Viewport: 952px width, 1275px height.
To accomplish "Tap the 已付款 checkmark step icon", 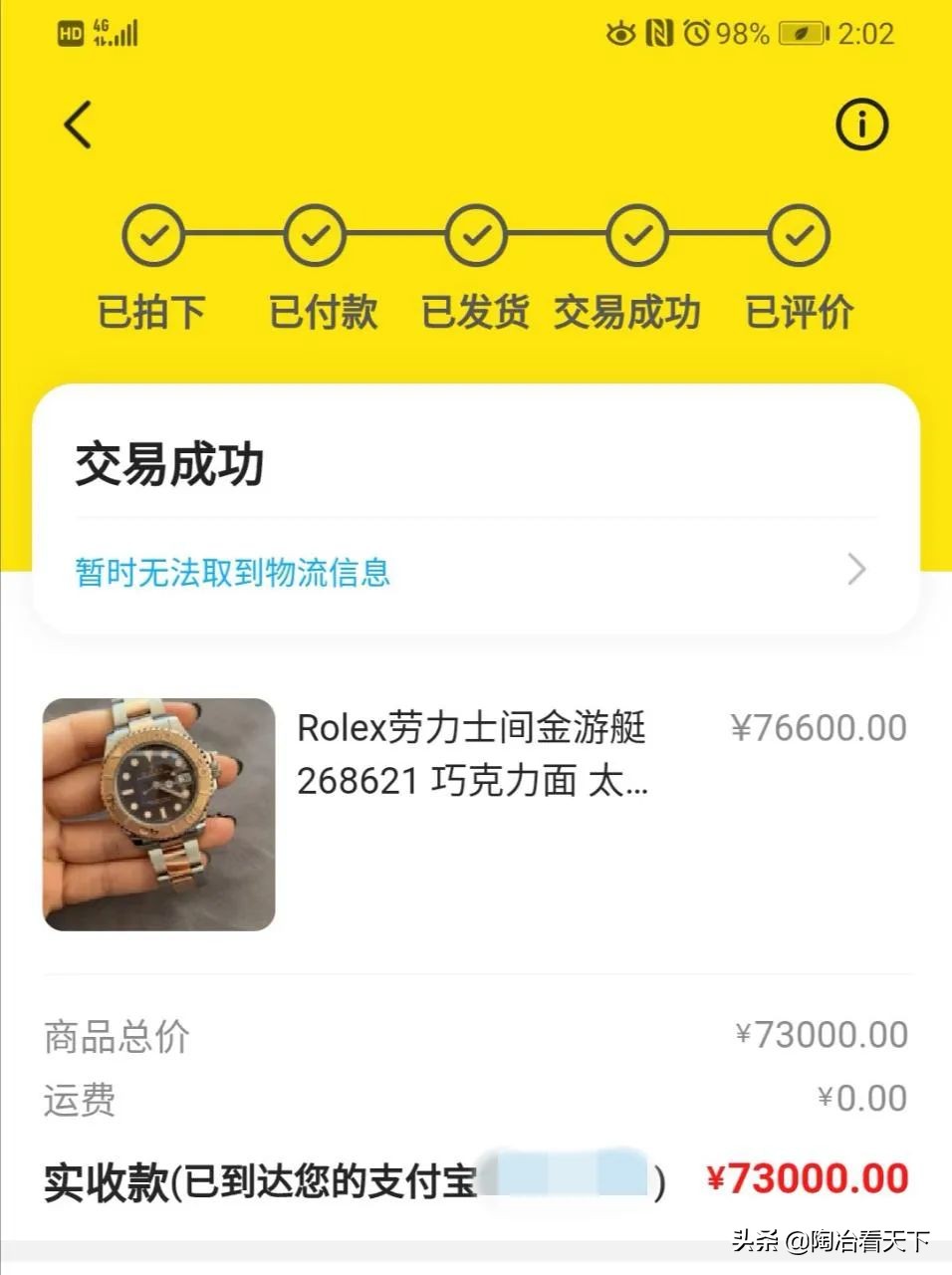I will (315, 235).
